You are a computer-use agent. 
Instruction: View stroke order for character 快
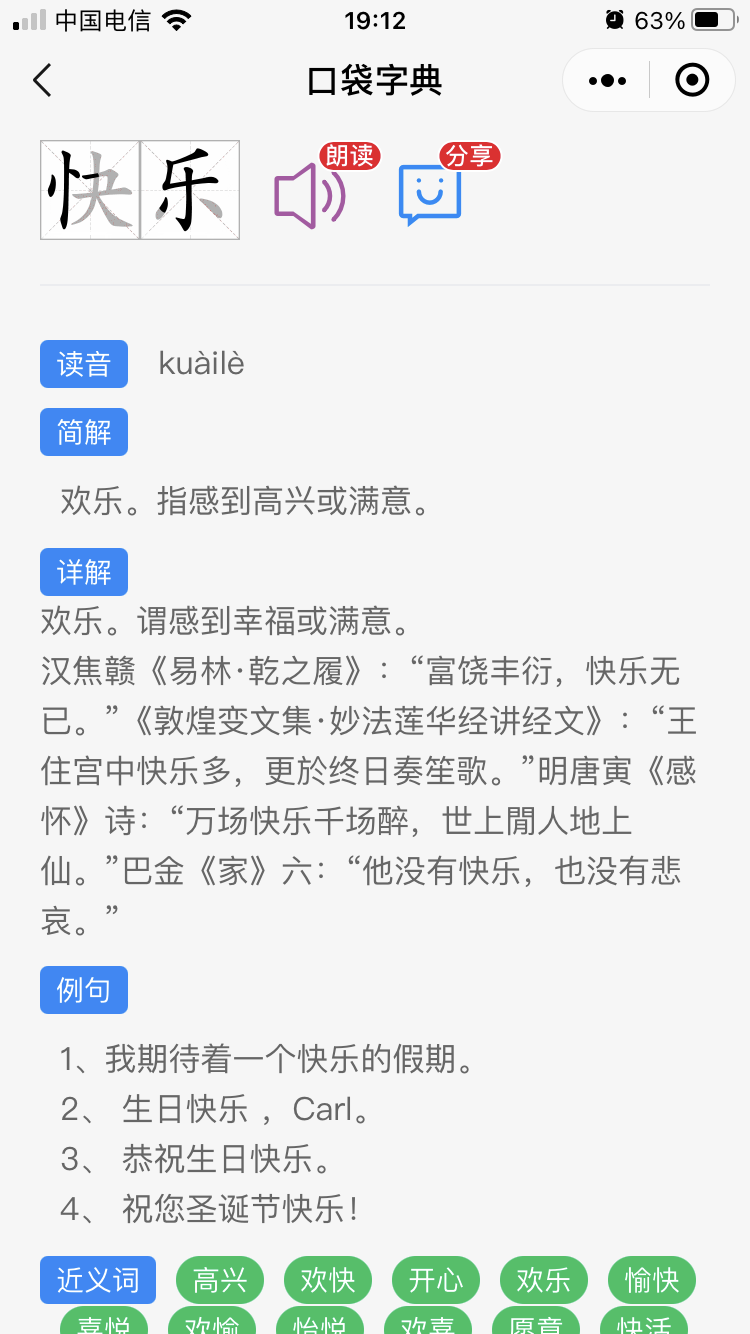90,190
